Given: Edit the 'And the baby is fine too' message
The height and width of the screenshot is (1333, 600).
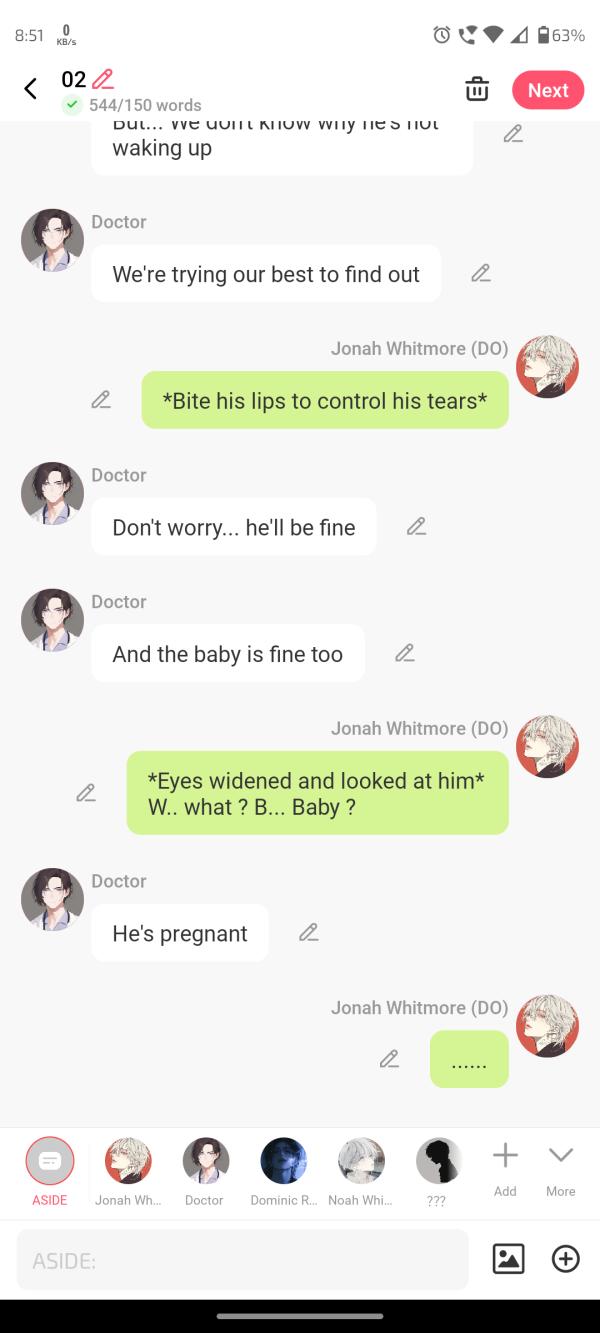Looking at the screenshot, I should pos(405,653).
